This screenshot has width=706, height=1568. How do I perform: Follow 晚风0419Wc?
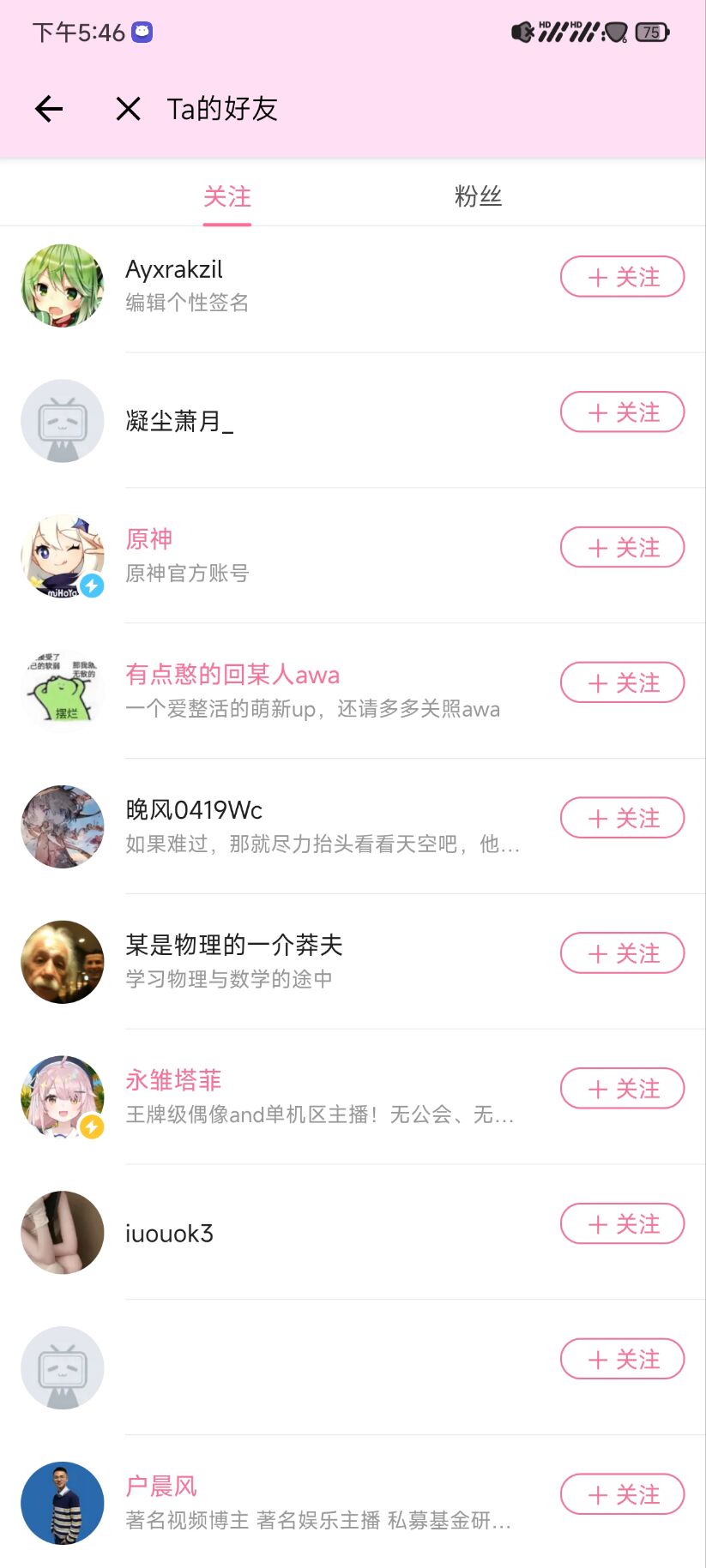pyautogui.click(x=622, y=819)
